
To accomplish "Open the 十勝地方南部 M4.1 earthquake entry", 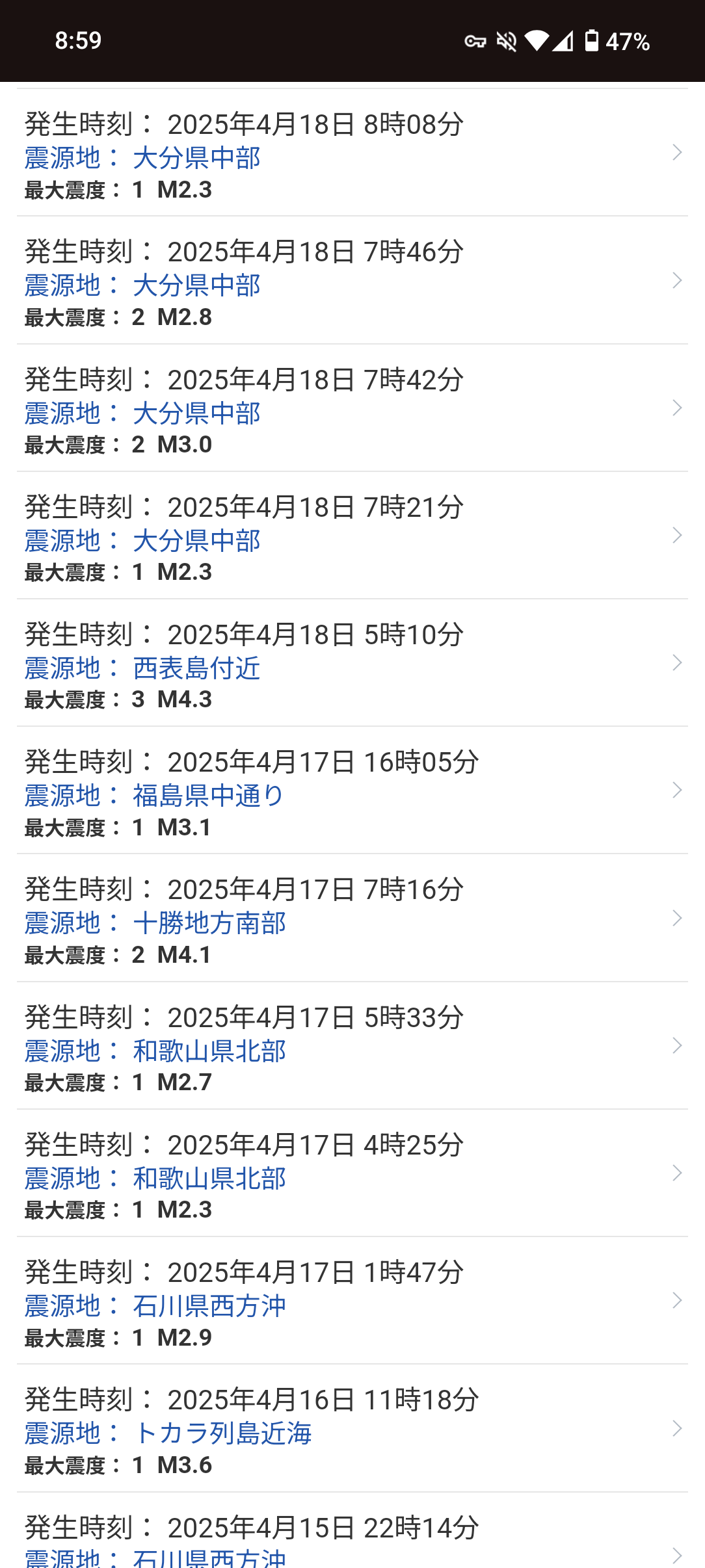I will (x=352, y=918).
